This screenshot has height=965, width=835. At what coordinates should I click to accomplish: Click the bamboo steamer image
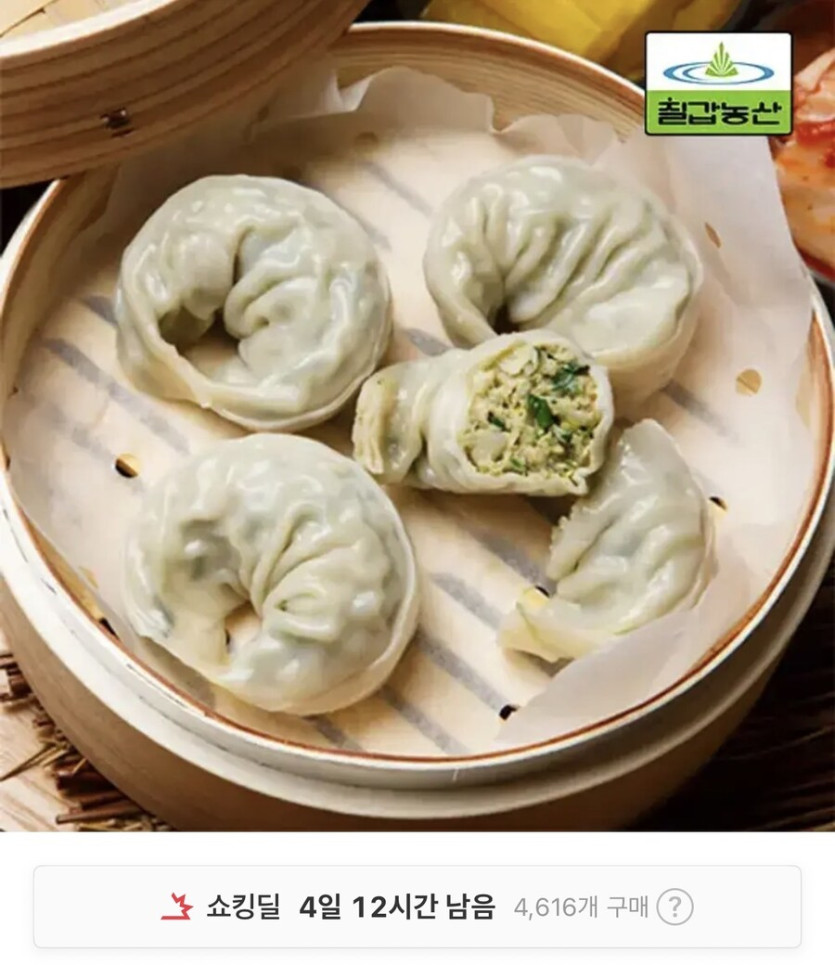click(x=417, y=700)
